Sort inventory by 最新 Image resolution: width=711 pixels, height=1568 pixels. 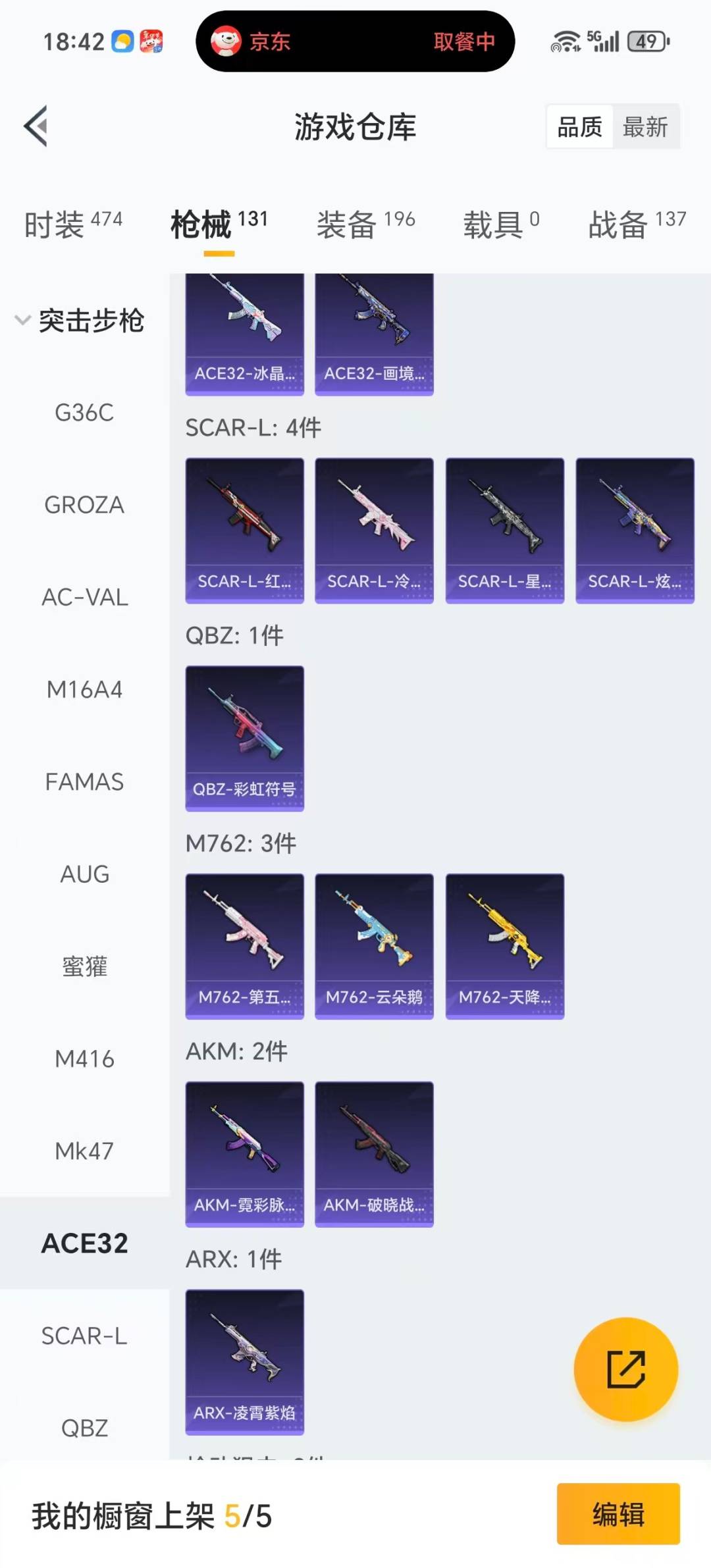click(645, 126)
